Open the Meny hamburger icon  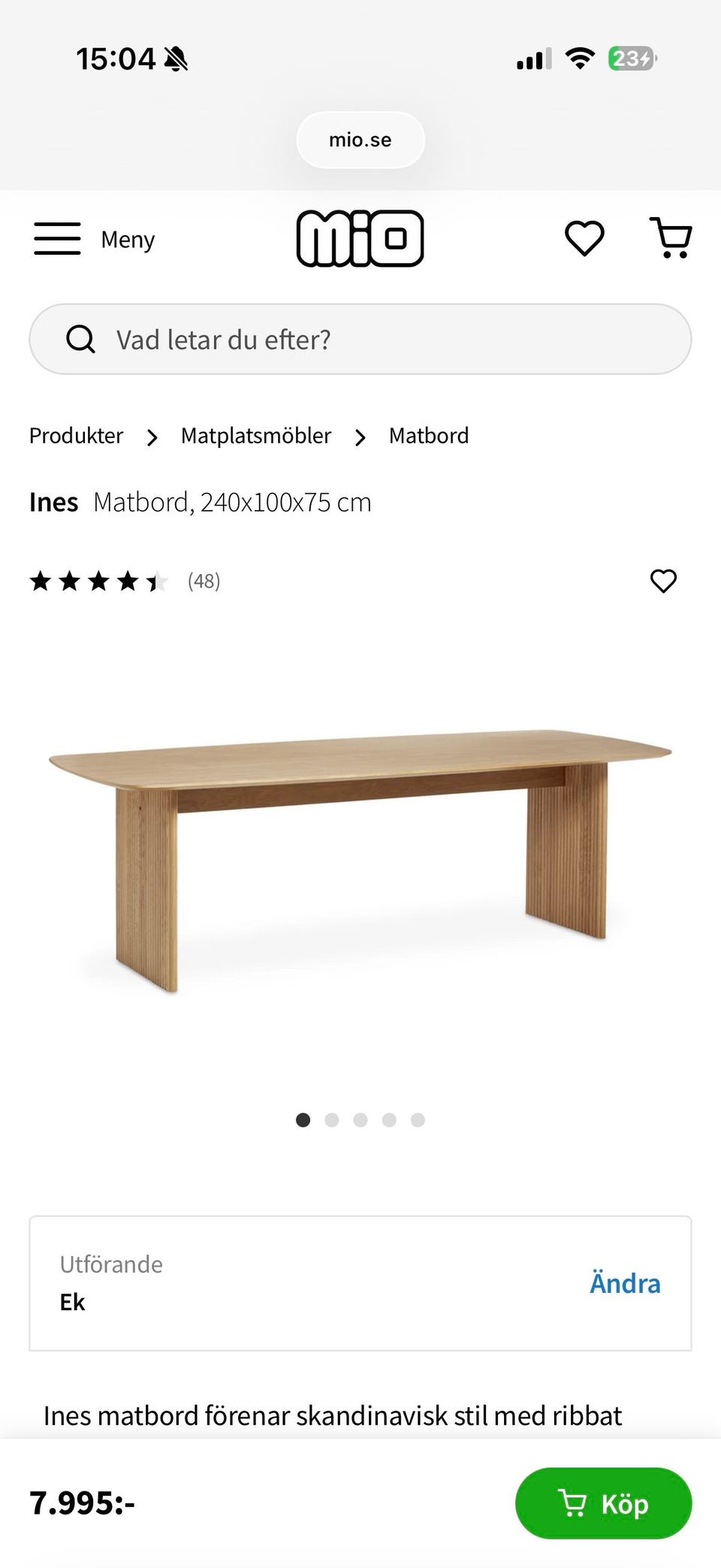57,238
